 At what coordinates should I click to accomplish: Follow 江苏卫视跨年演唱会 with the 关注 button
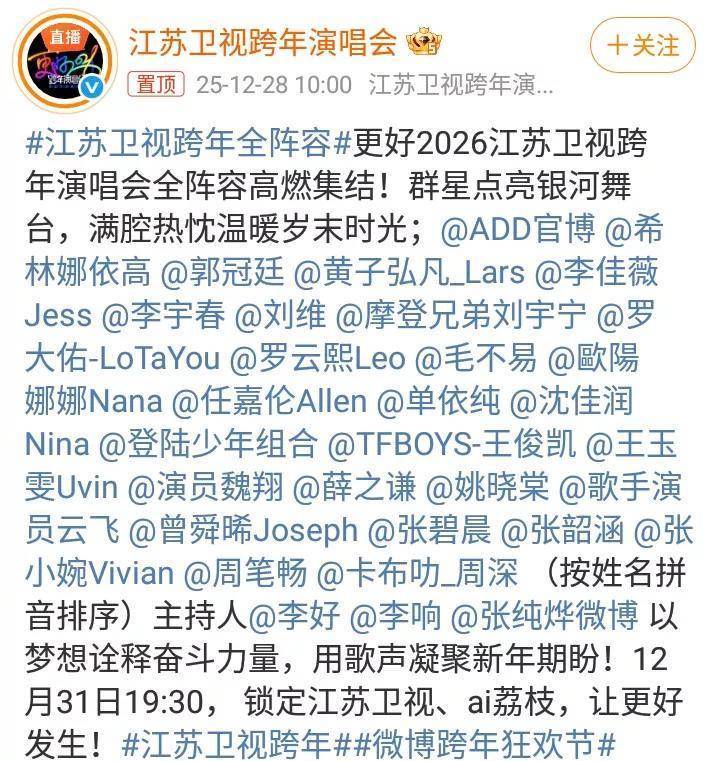coord(643,45)
